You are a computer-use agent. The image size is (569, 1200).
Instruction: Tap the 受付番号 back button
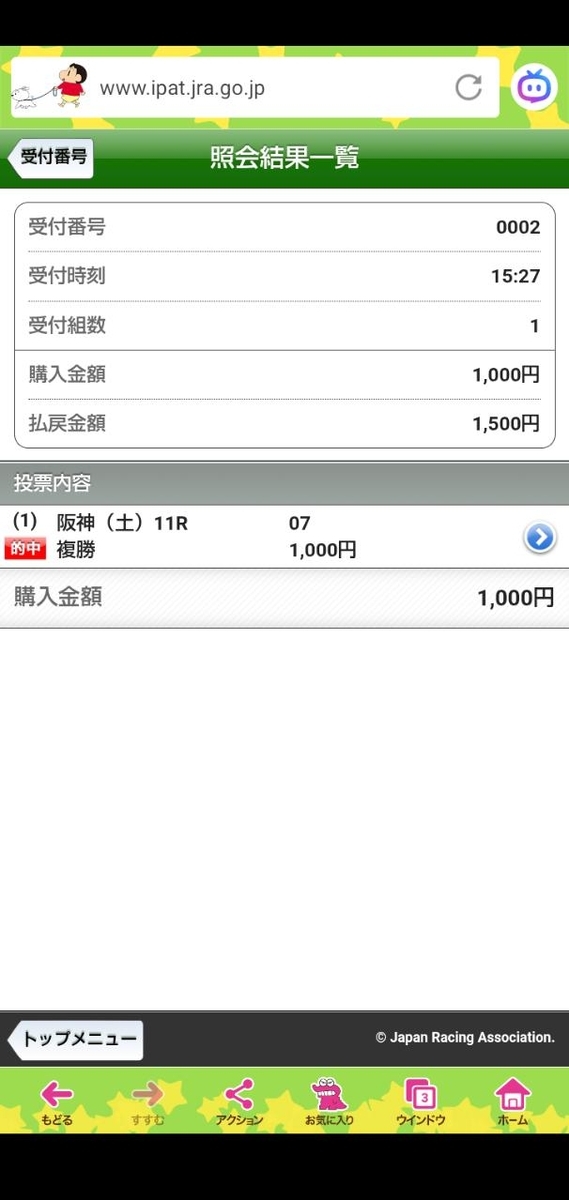tap(51, 158)
